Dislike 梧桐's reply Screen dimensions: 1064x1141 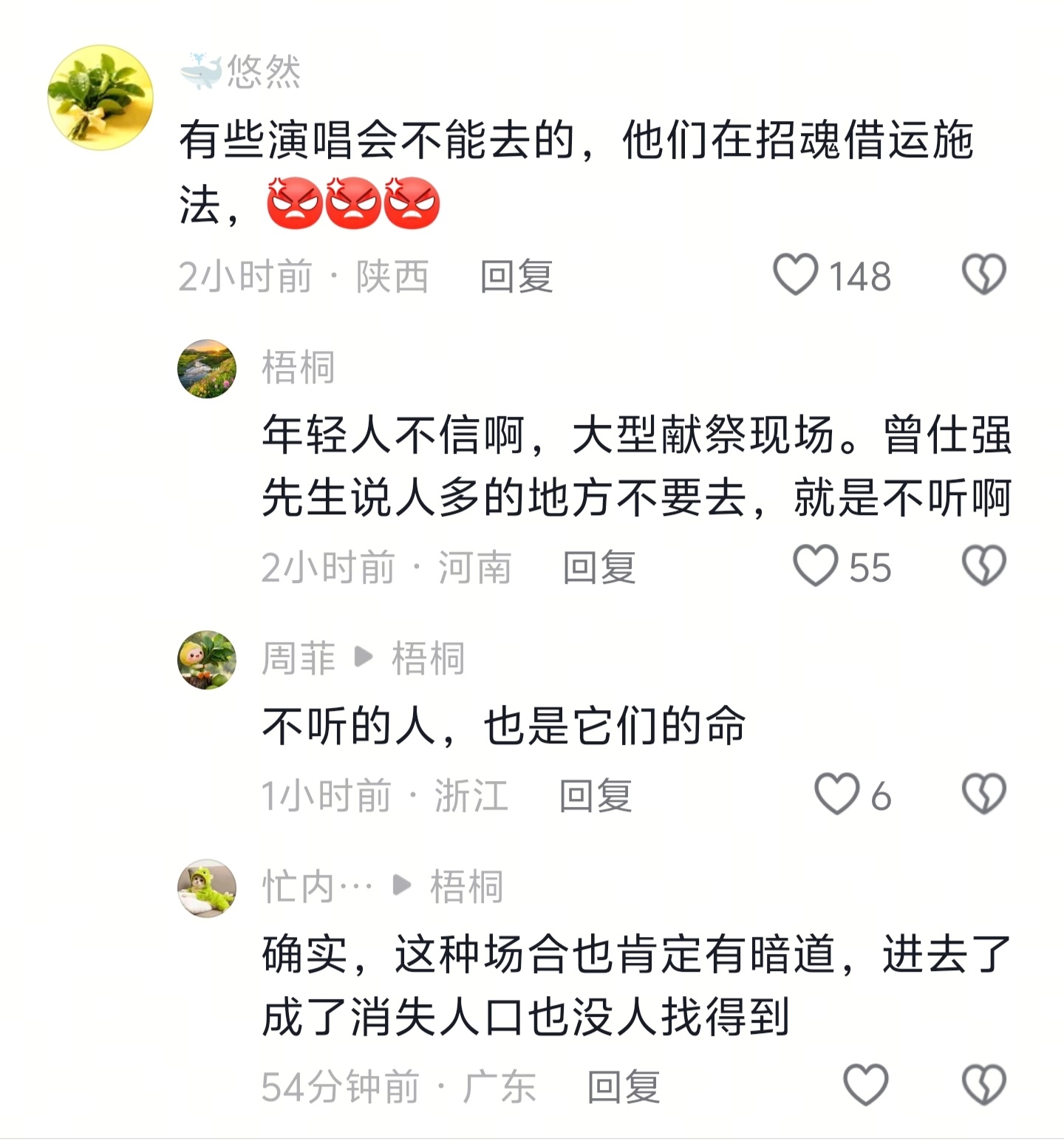click(983, 566)
